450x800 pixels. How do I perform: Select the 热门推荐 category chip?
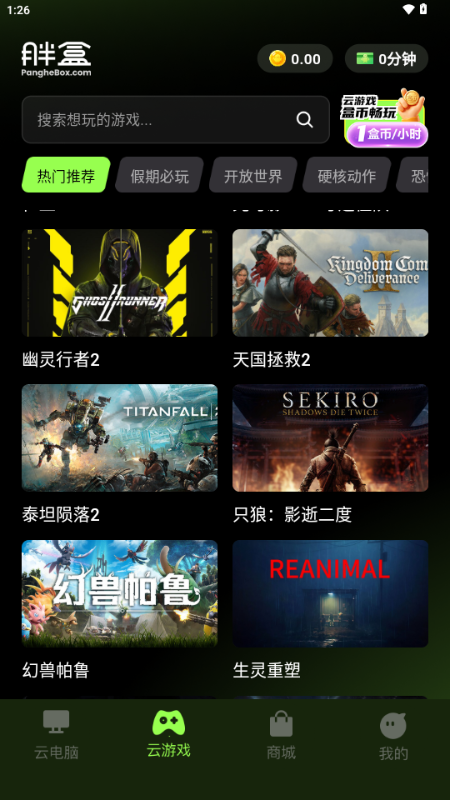(66, 175)
